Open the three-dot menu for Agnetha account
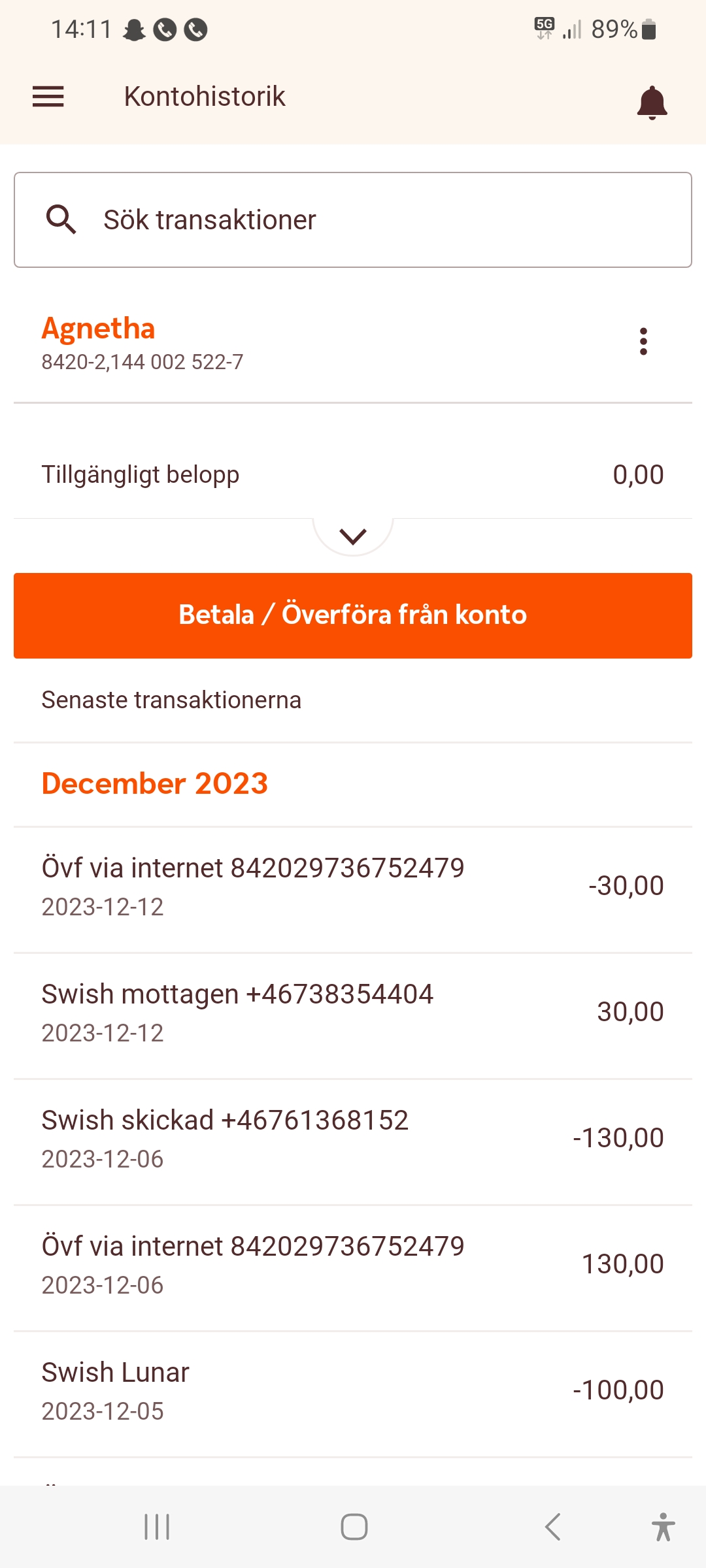Viewport: 706px width, 1568px height. click(x=643, y=342)
